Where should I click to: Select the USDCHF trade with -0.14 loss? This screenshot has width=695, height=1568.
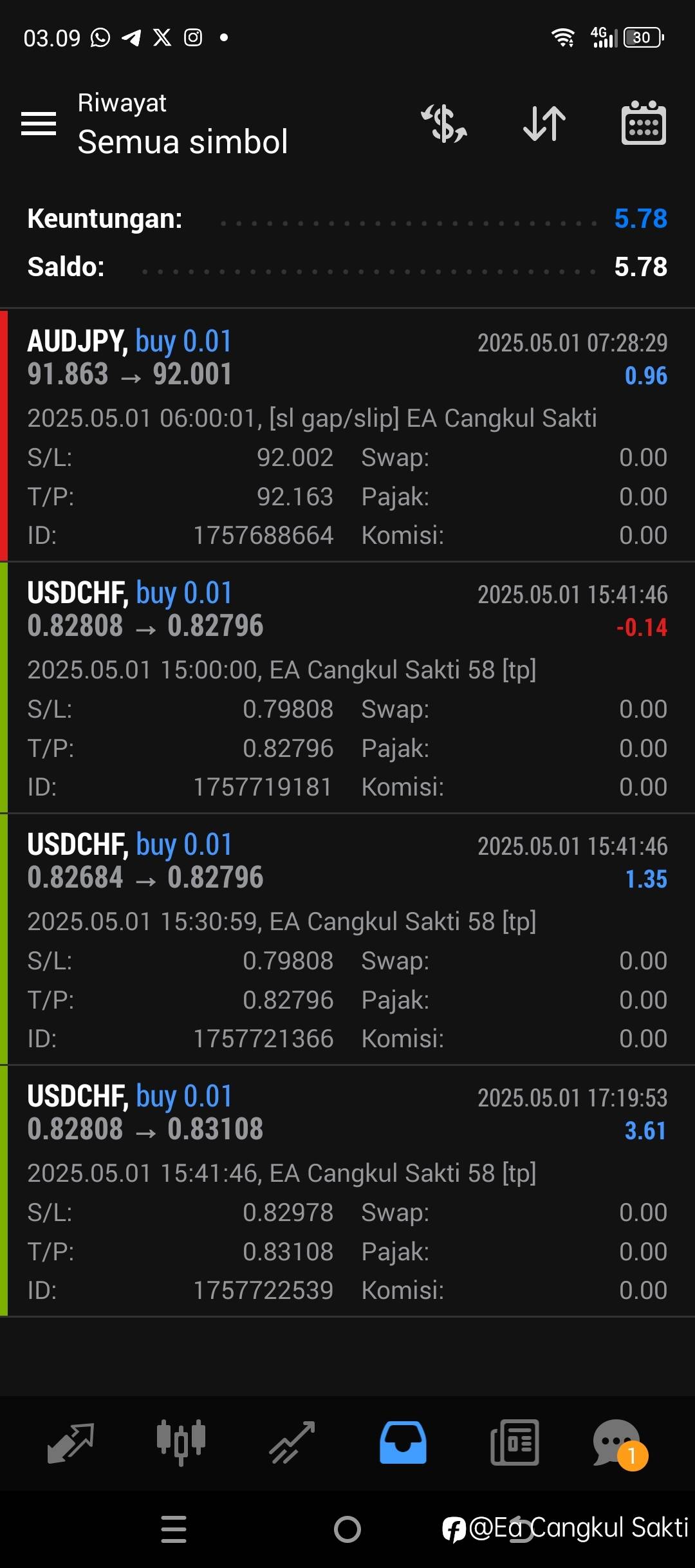347,687
